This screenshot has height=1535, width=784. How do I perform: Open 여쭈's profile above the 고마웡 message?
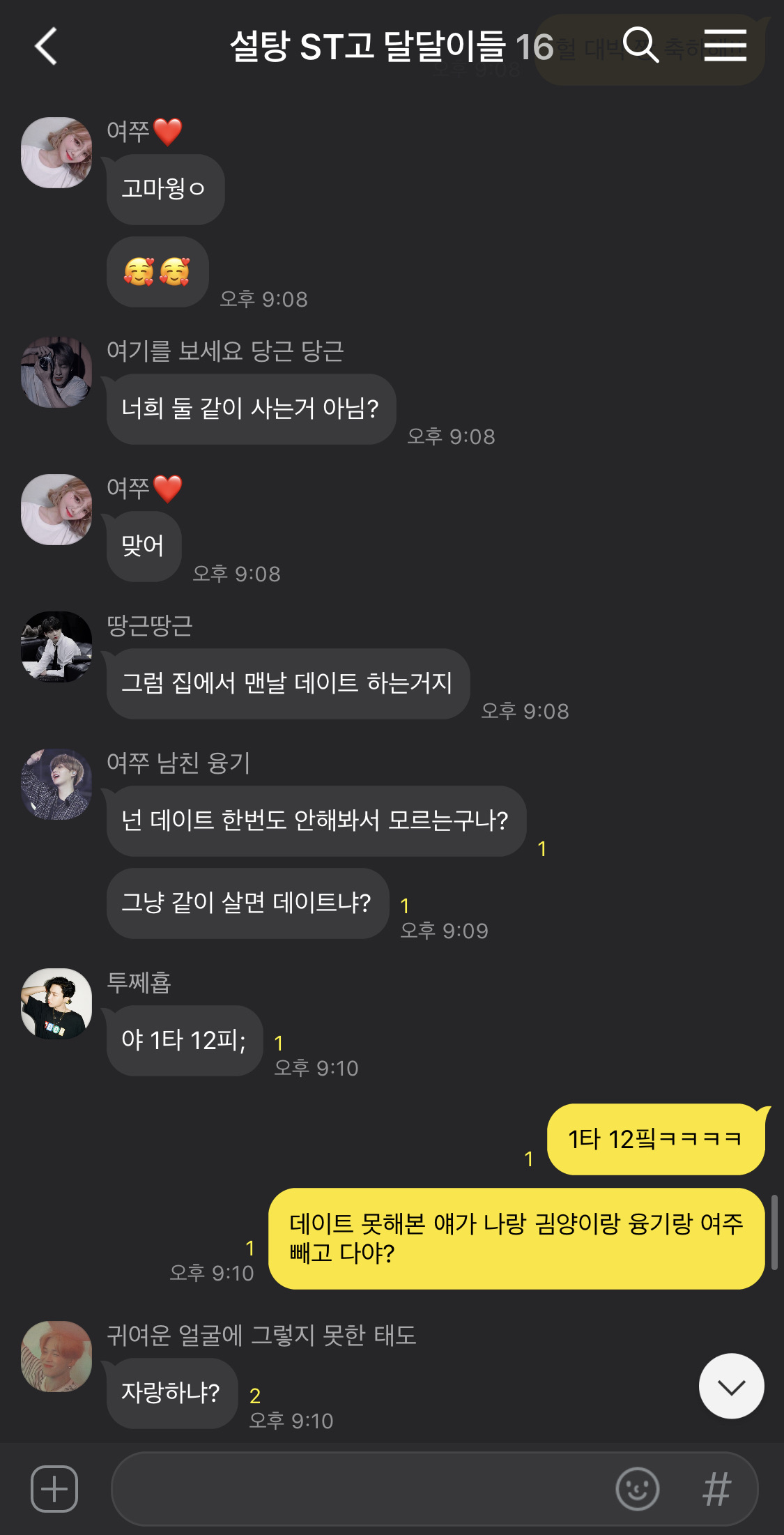point(56,152)
